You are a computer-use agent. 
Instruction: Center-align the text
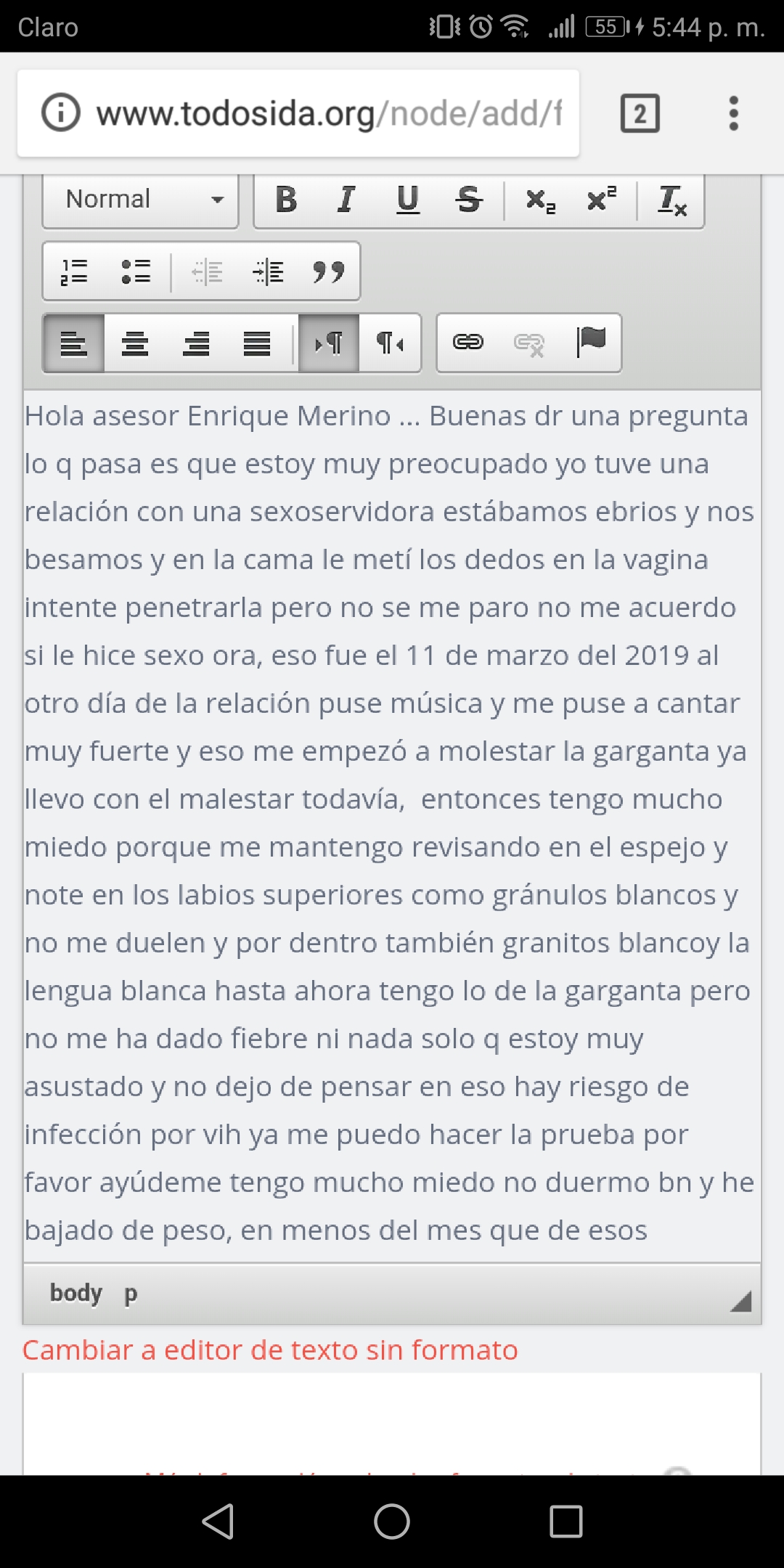(135, 343)
